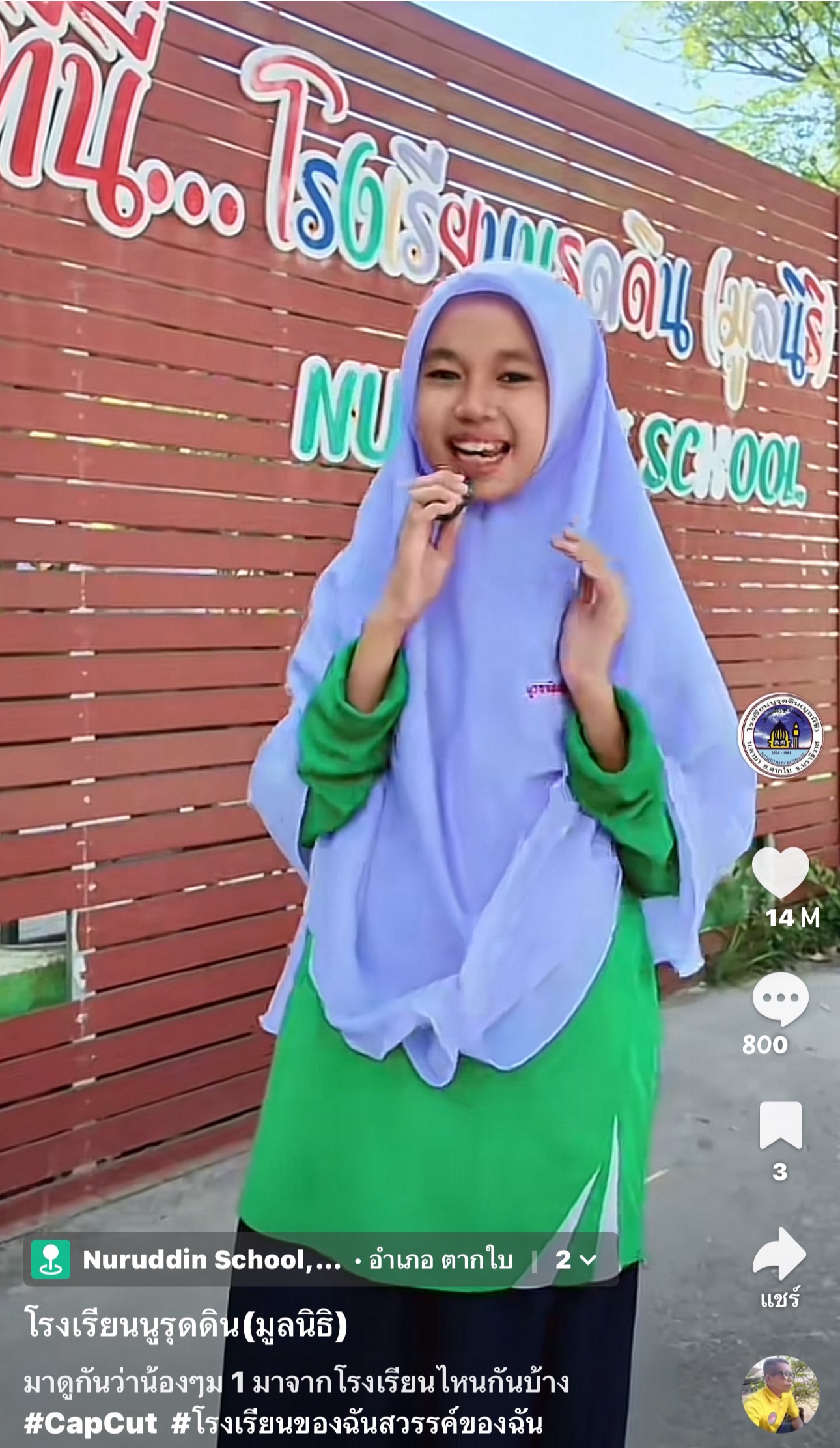Open the #CapCut hashtag
840x1448 pixels.
click(x=91, y=1424)
